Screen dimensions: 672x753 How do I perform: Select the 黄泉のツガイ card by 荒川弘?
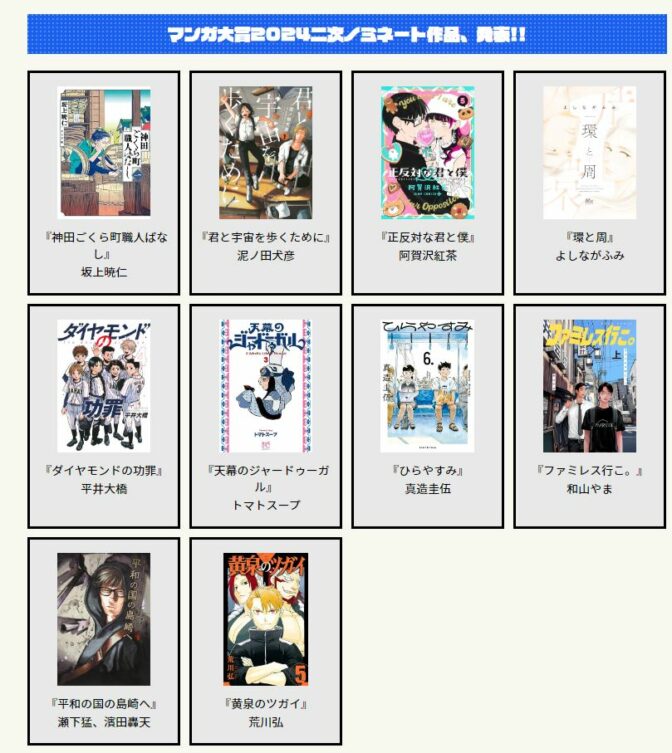265,620
